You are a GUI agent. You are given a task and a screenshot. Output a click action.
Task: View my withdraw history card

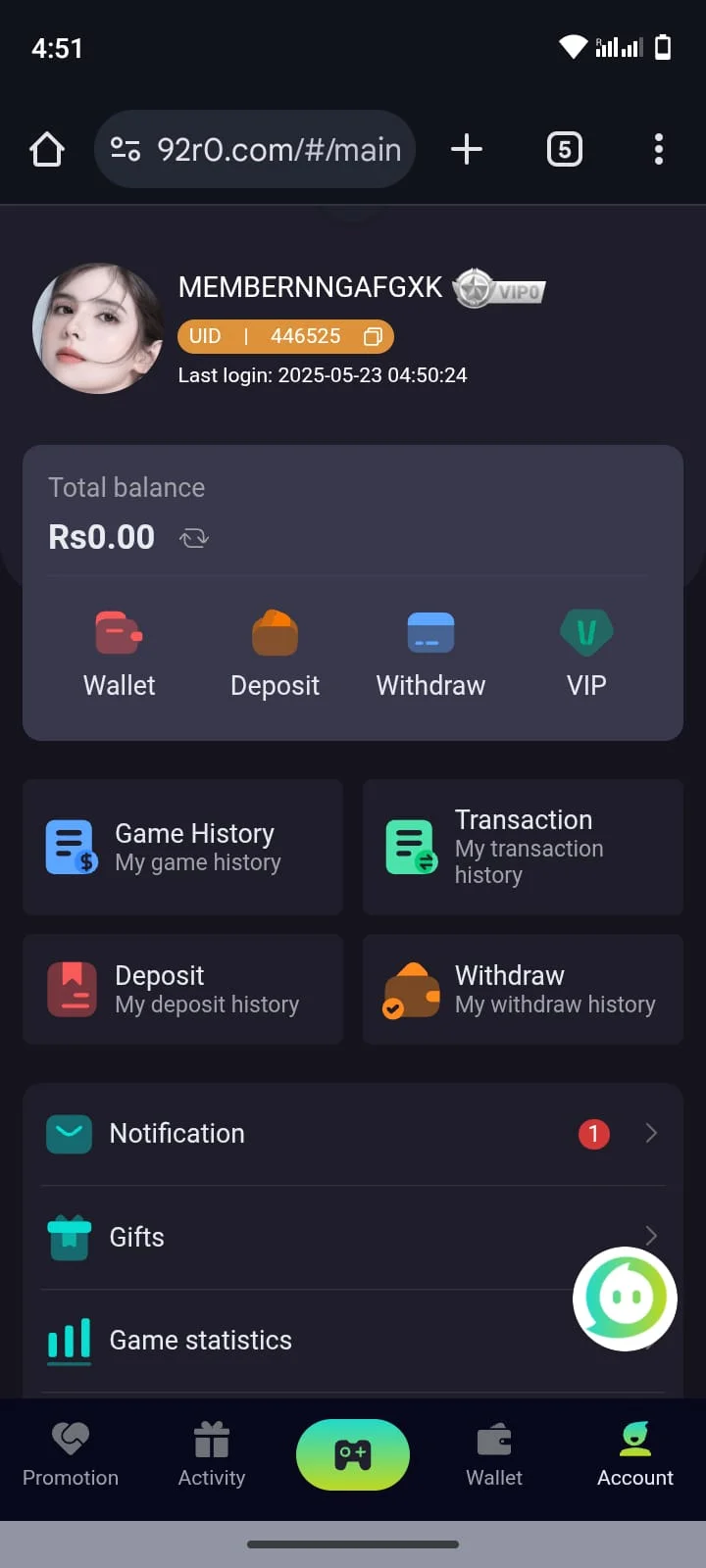523,989
